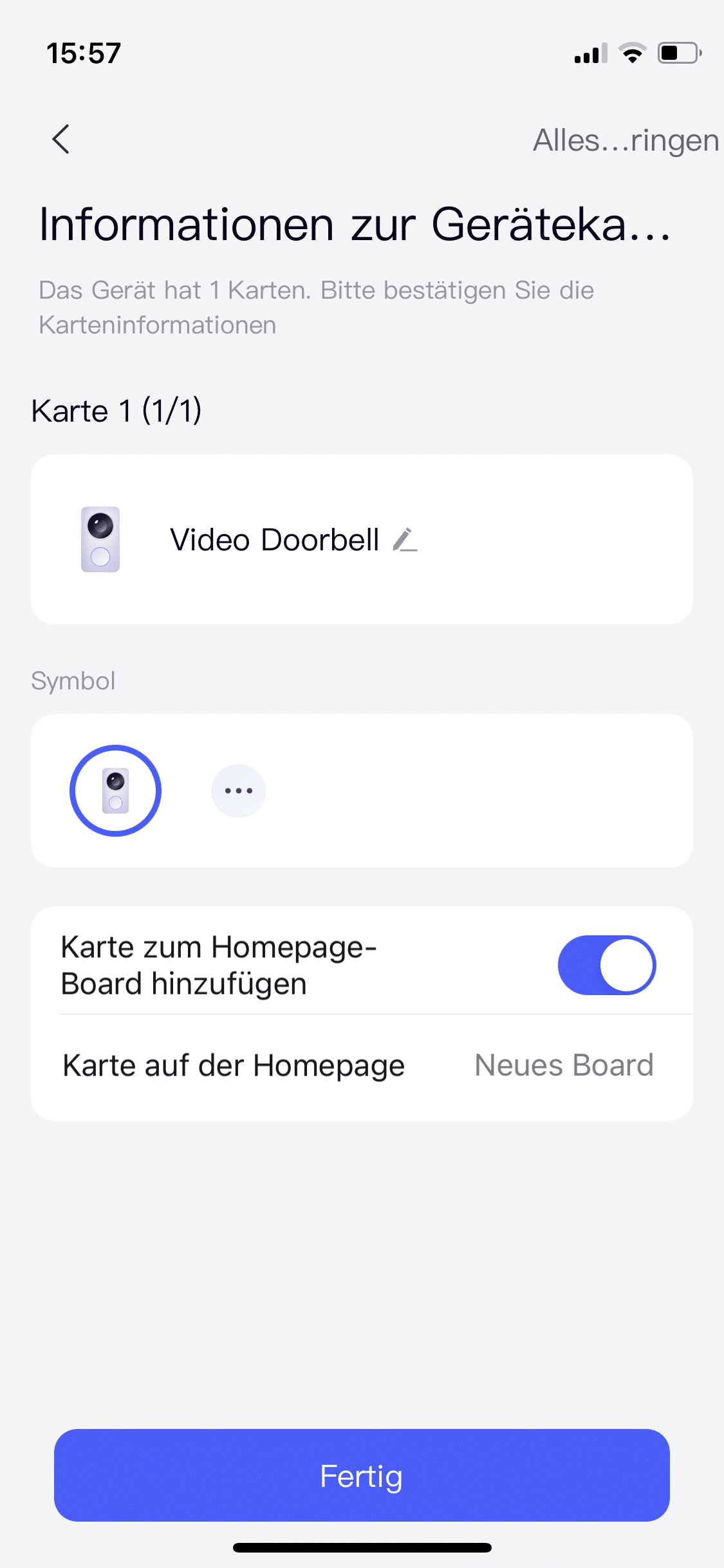This screenshot has width=724, height=1568.
Task: Select the doorbell symbol icon
Action: (116, 791)
